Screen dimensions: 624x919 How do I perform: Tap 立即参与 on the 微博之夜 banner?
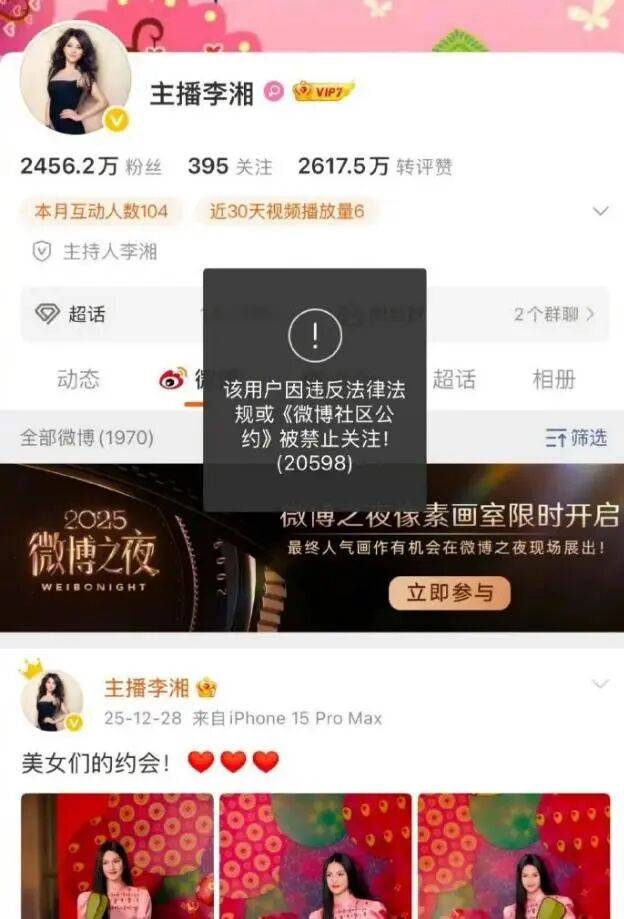coord(449,592)
